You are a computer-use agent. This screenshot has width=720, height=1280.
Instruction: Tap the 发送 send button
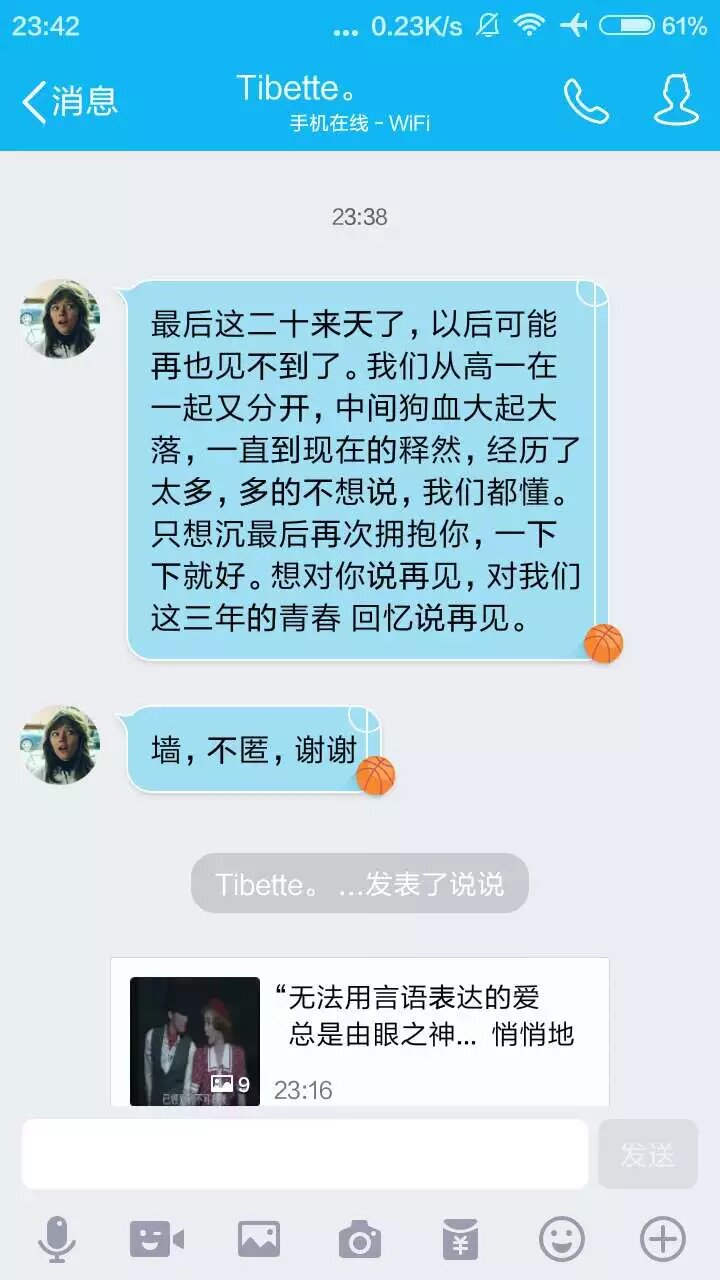pos(647,1154)
